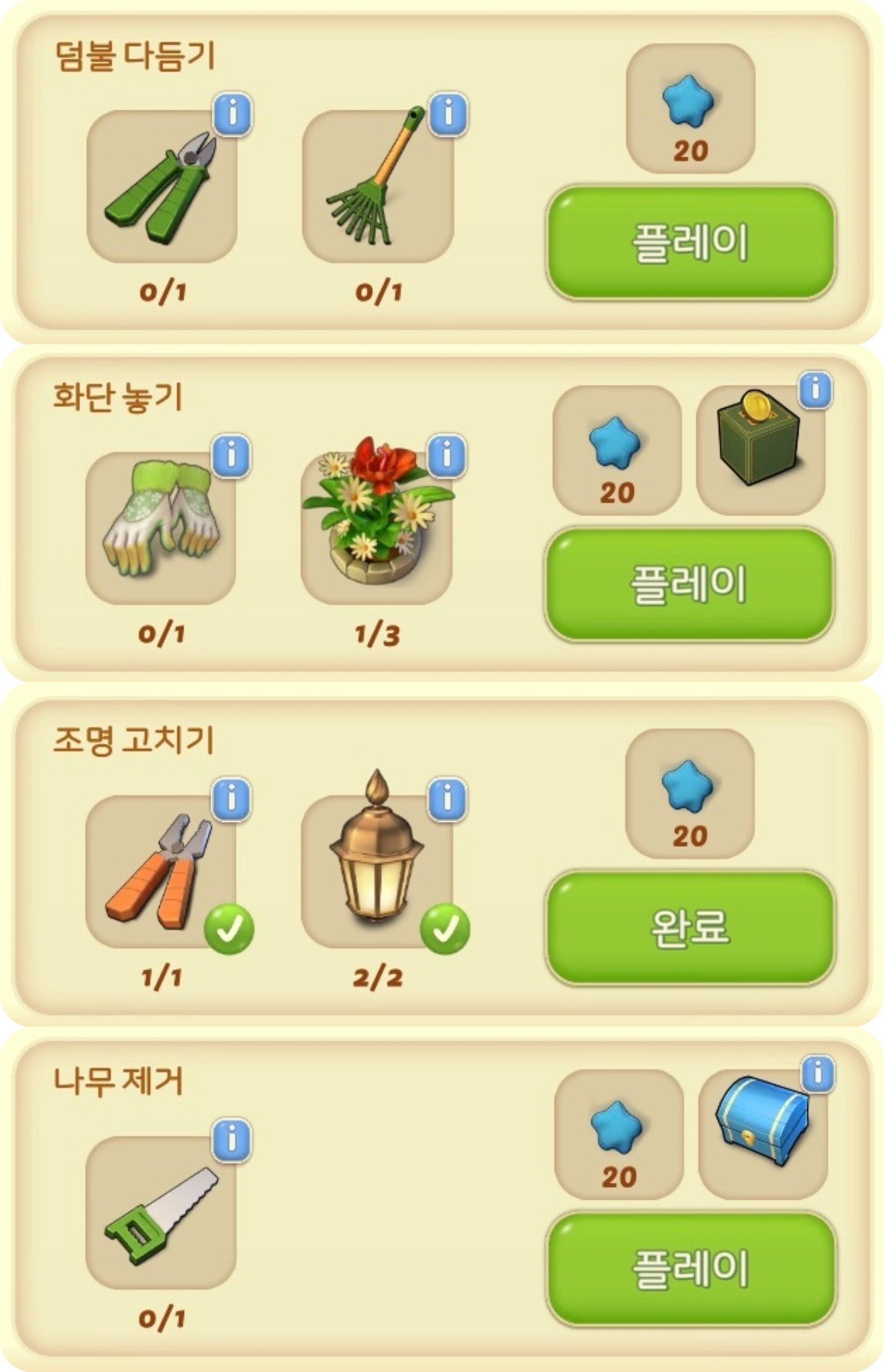This screenshot has width=884, height=1372.
Task: Tap 플레이 for 나무 제거 task
Action: tap(690, 1268)
